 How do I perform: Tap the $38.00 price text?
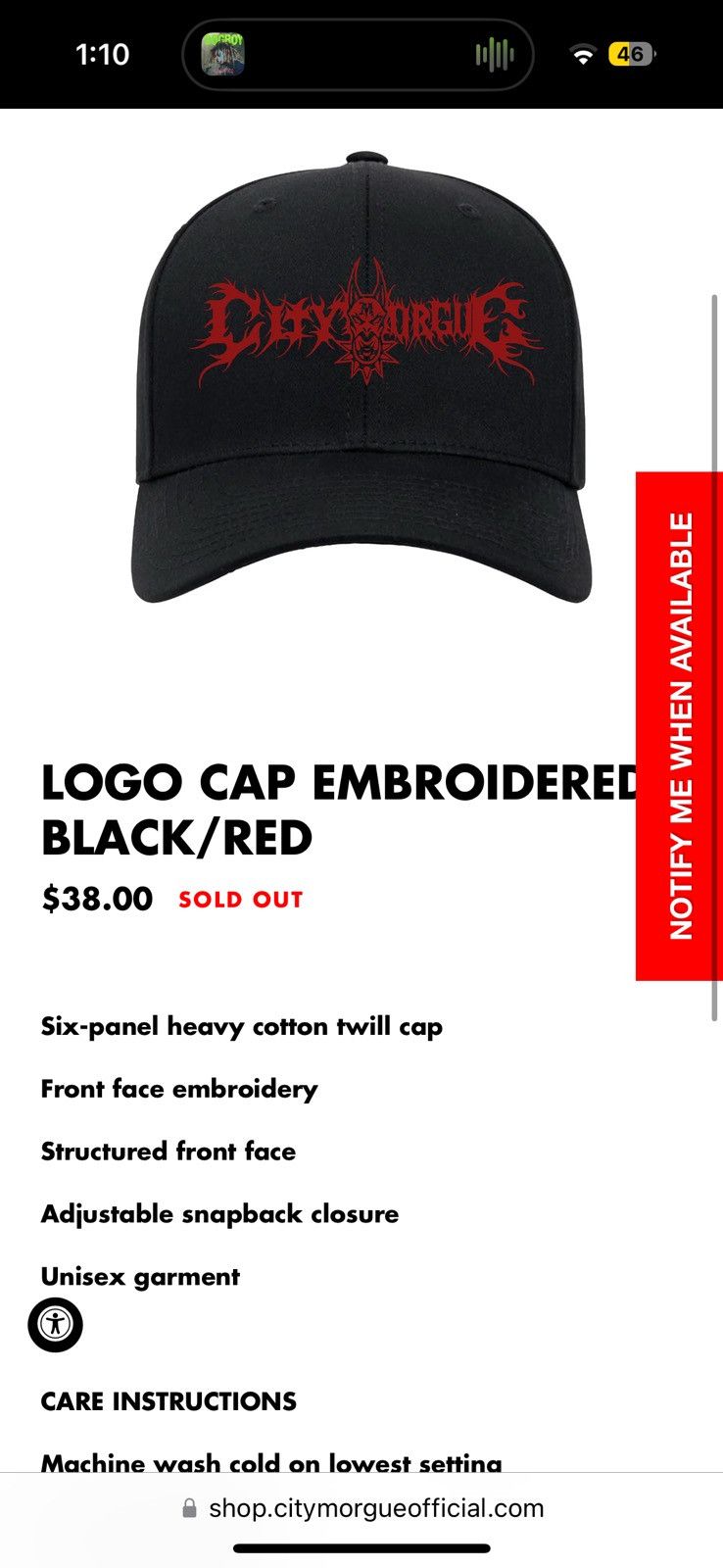pos(96,898)
